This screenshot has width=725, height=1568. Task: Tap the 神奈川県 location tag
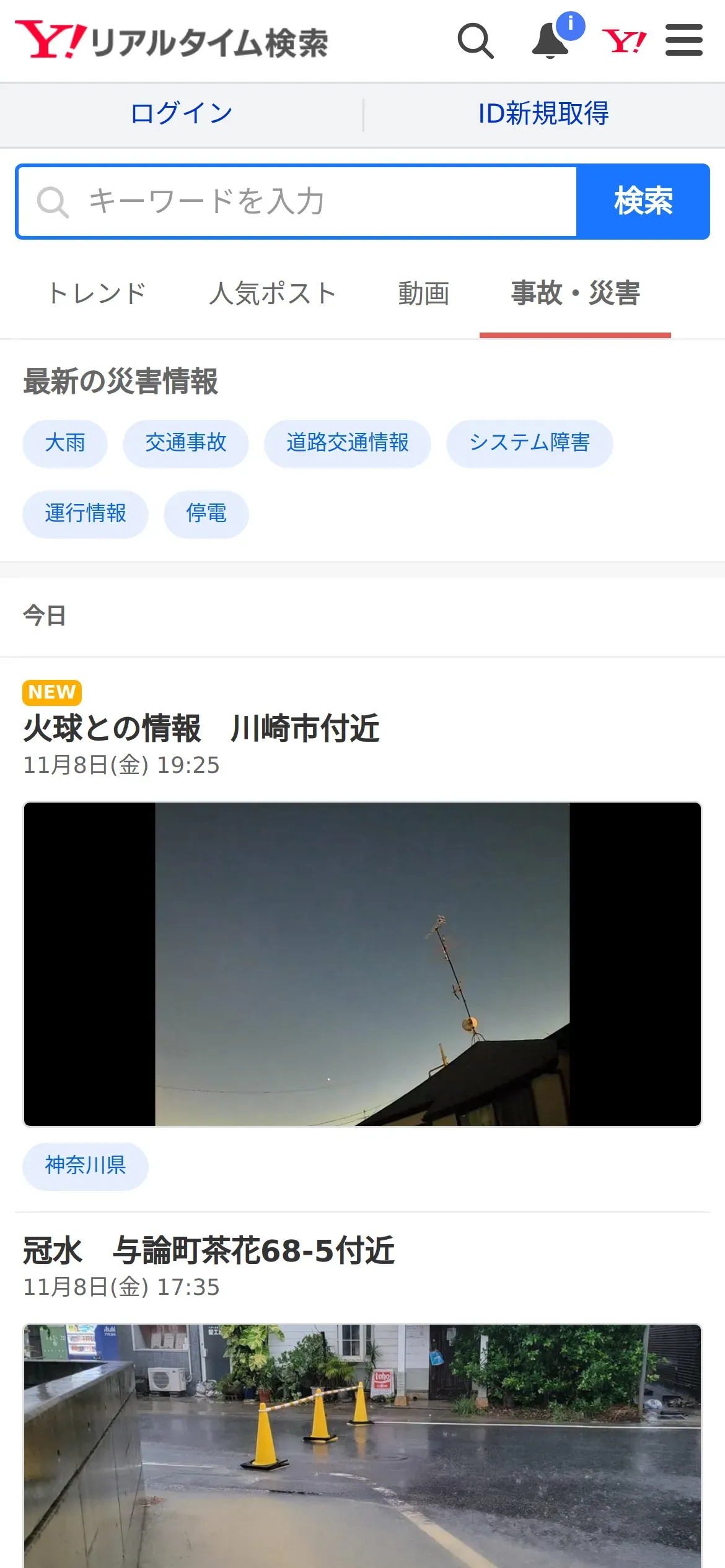[86, 1166]
